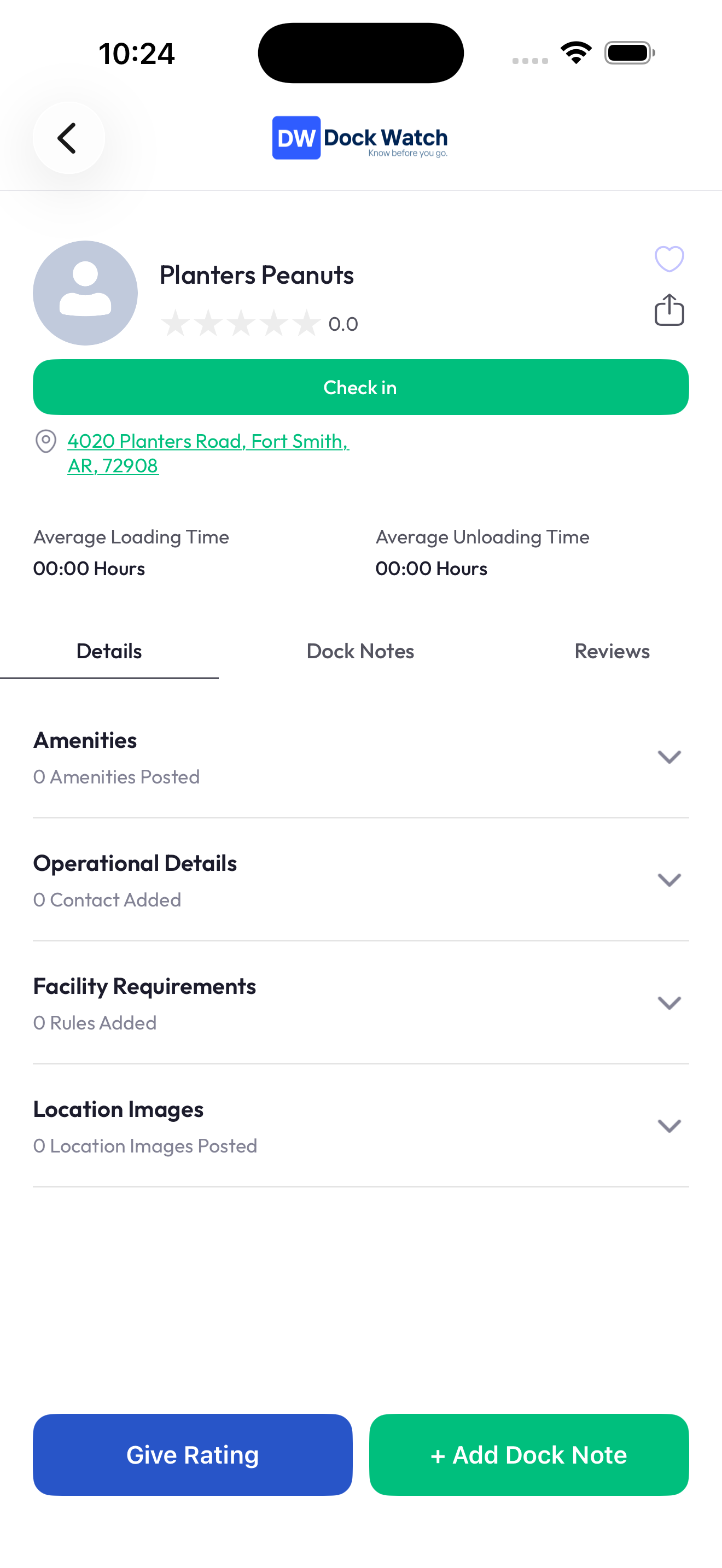Select the Details tab
Viewport: 722px width, 1568px height.
coord(109,651)
